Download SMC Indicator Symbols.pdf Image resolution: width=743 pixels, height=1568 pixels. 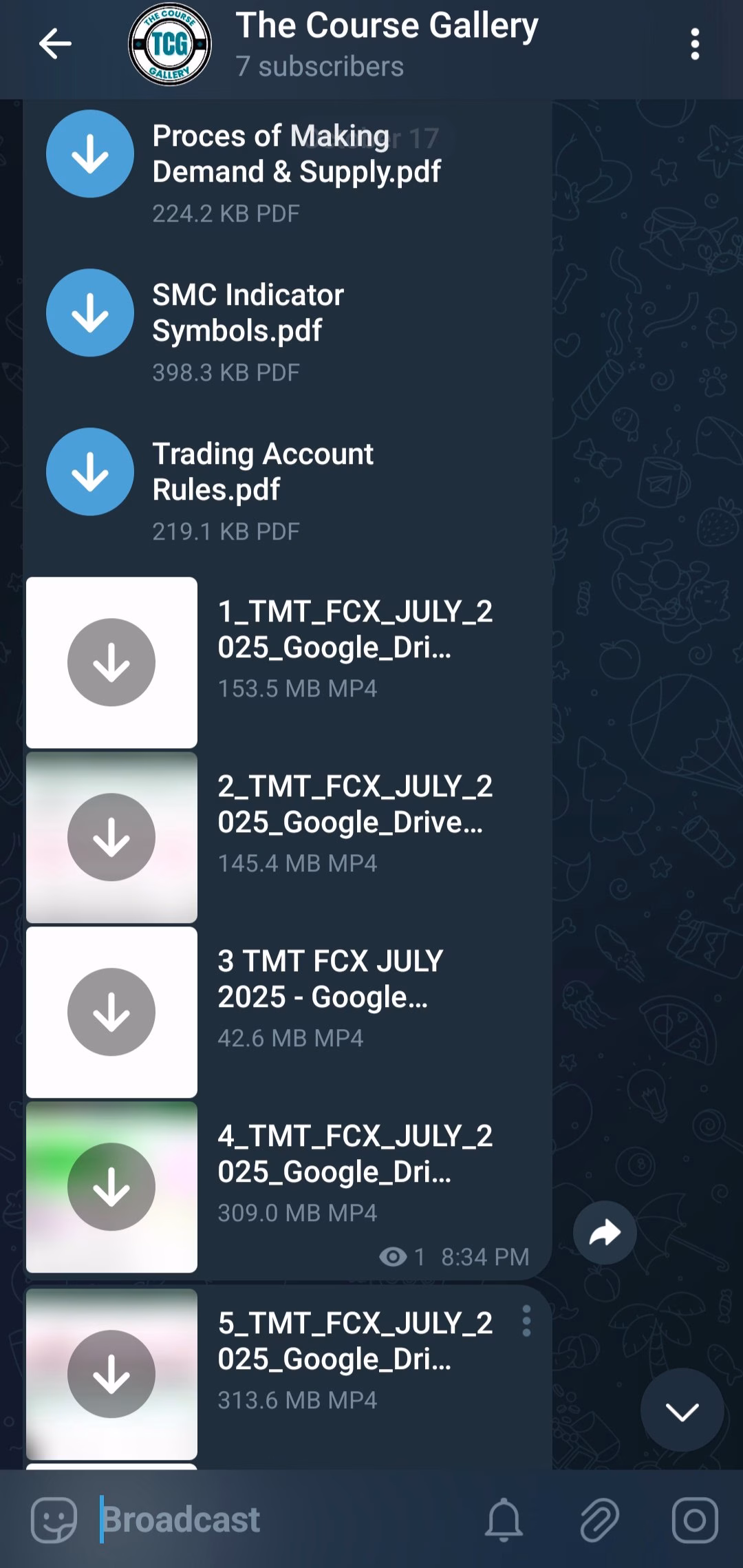[x=90, y=312]
